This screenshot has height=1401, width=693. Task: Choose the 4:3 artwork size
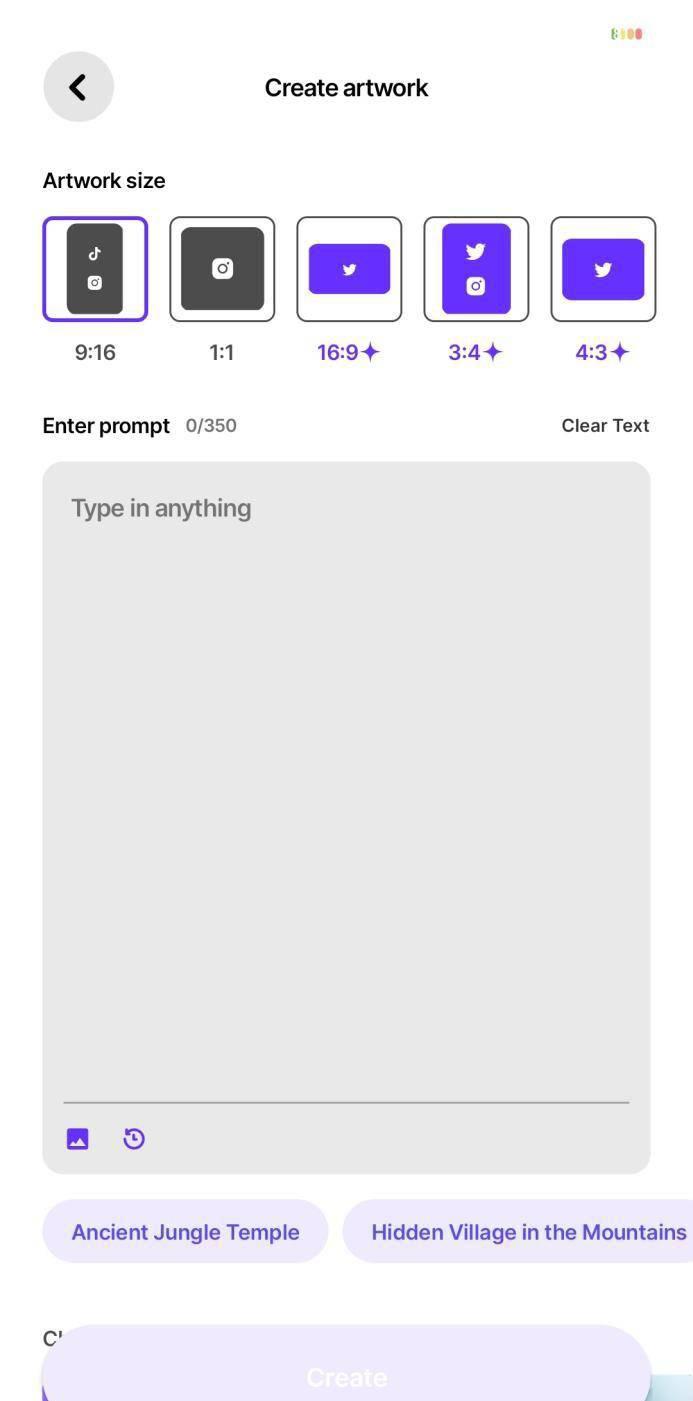click(x=603, y=269)
